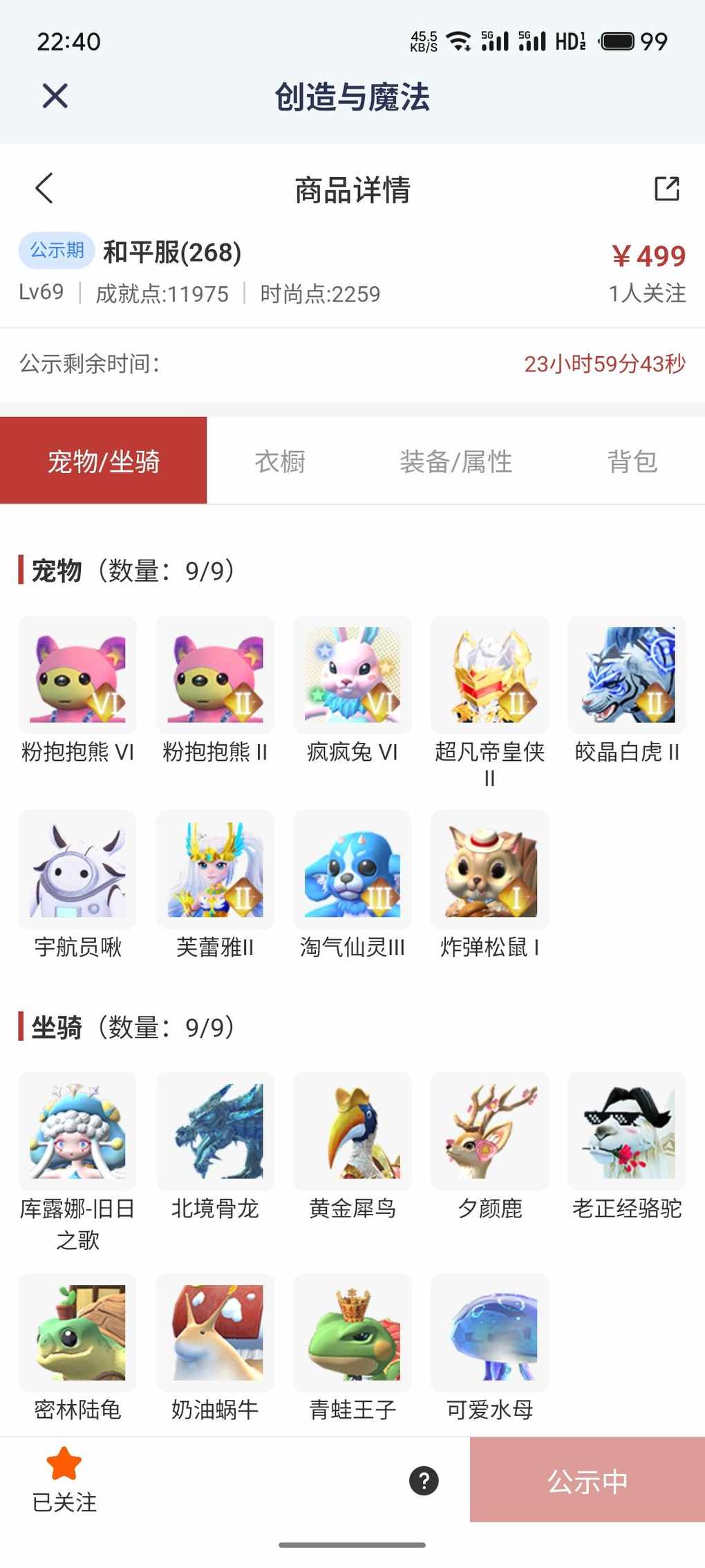View the 北境骨龙 mount

pyautogui.click(x=215, y=1131)
